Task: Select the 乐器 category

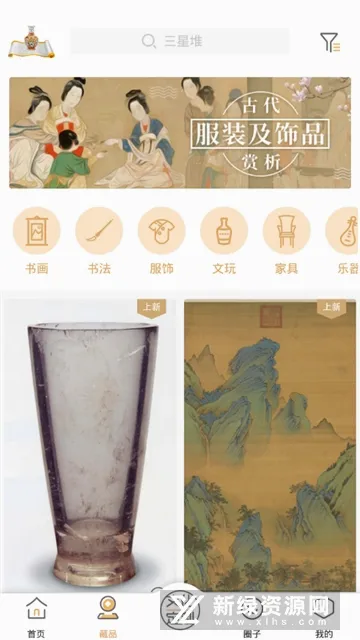Action: click(344, 241)
